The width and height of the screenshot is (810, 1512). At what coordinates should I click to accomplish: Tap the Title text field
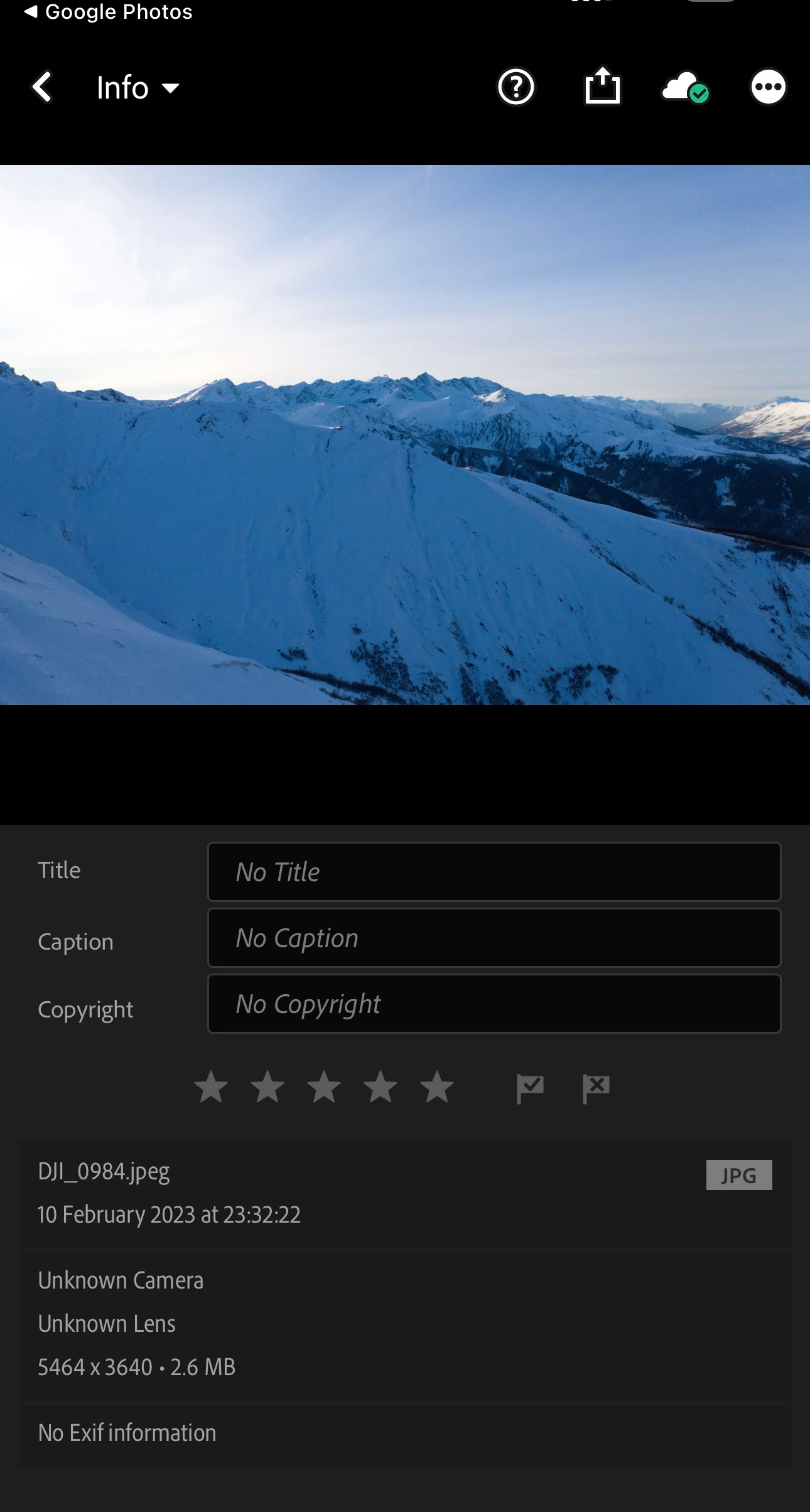pyautogui.click(x=494, y=872)
